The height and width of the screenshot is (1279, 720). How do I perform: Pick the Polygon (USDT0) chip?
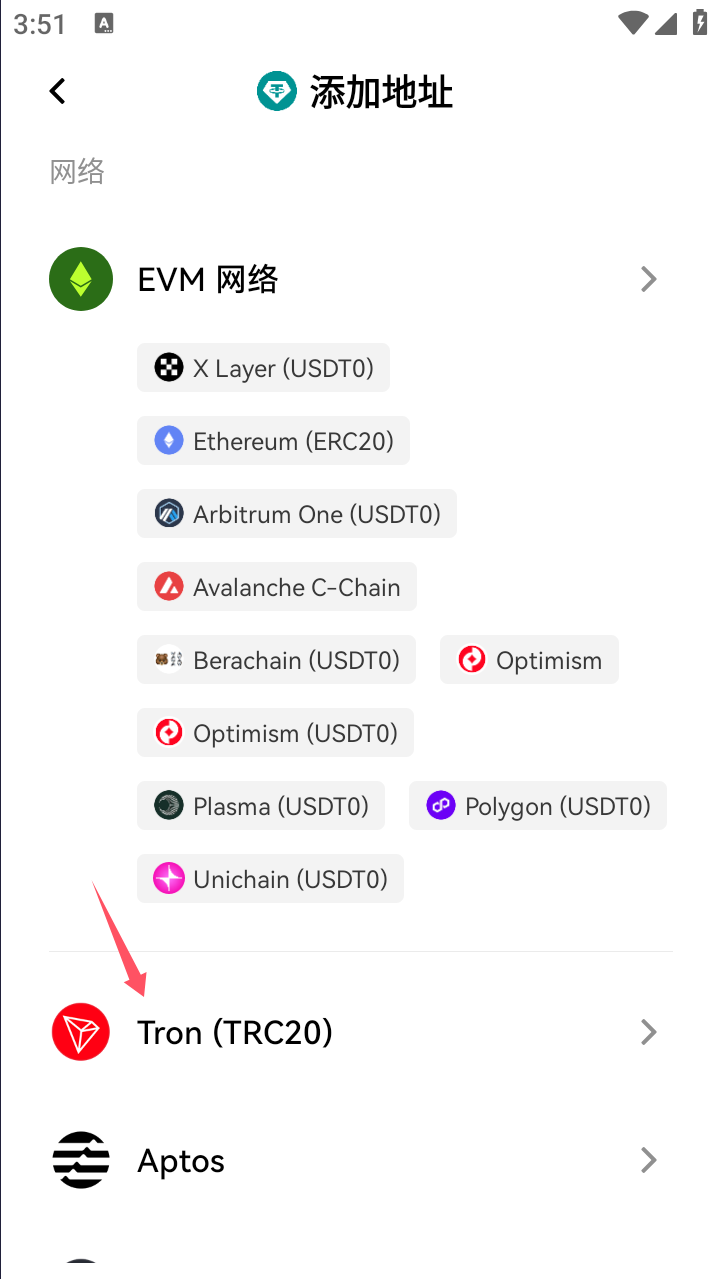point(537,806)
